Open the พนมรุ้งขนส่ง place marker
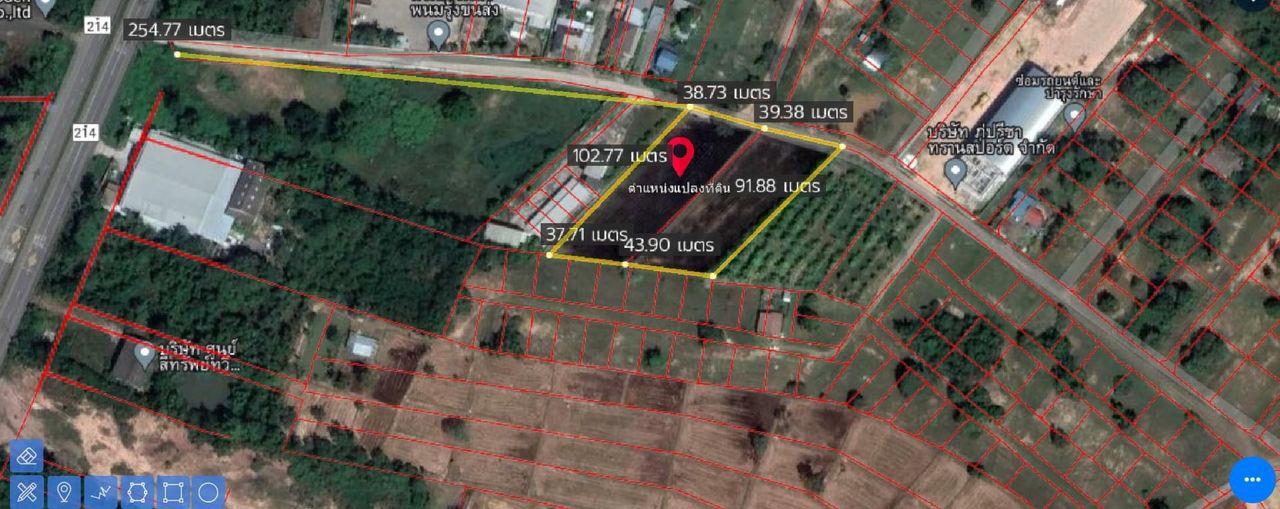The width and height of the screenshot is (1280, 509). click(437, 34)
